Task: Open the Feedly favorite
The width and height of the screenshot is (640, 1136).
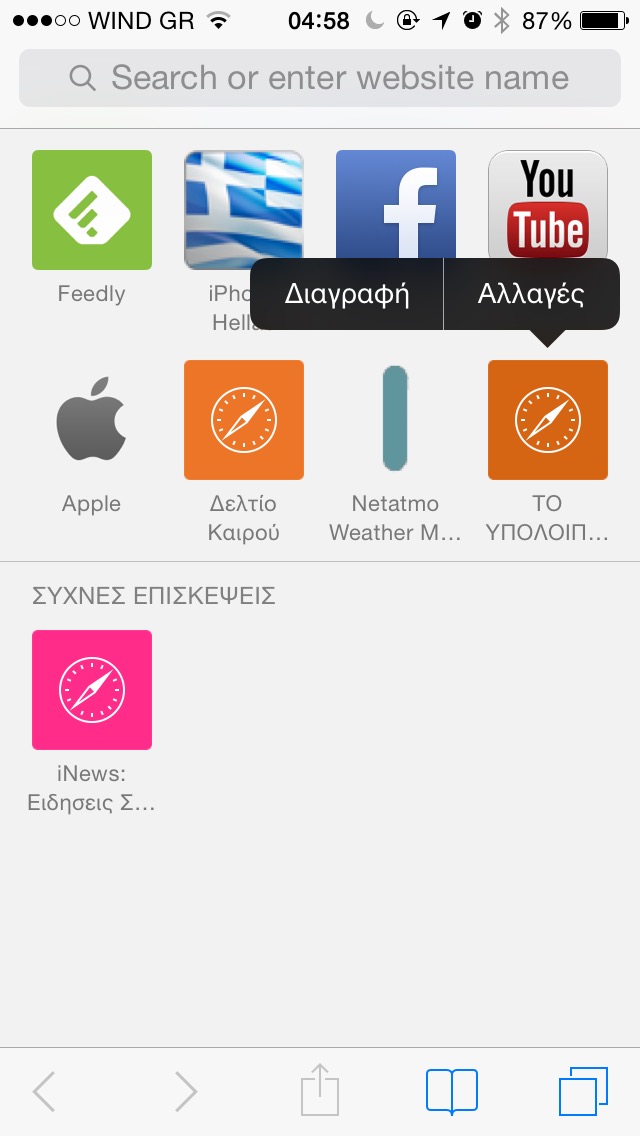Action: click(x=92, y=210)
